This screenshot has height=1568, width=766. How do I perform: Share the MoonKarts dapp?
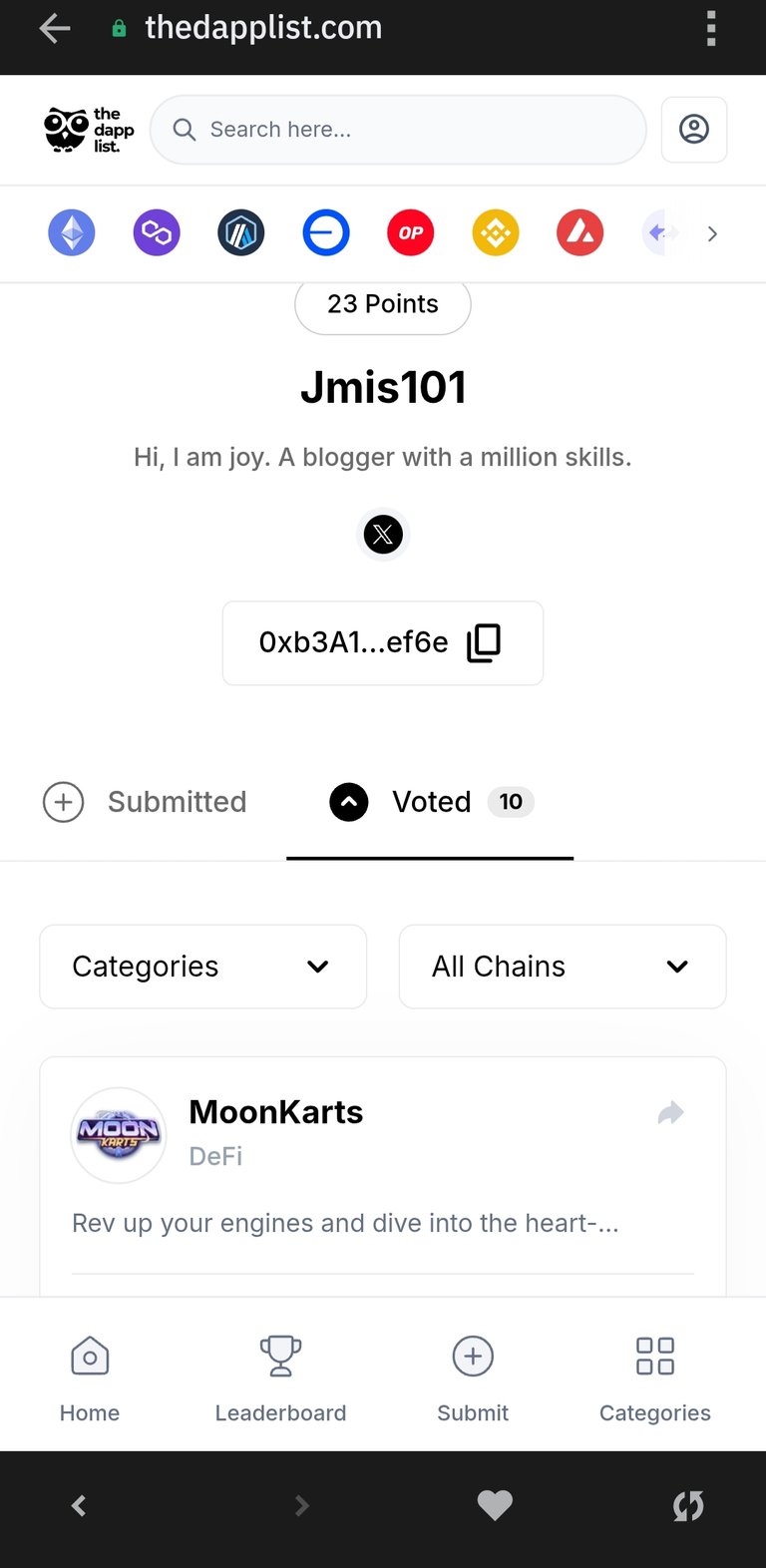[x=671, y=1112]
